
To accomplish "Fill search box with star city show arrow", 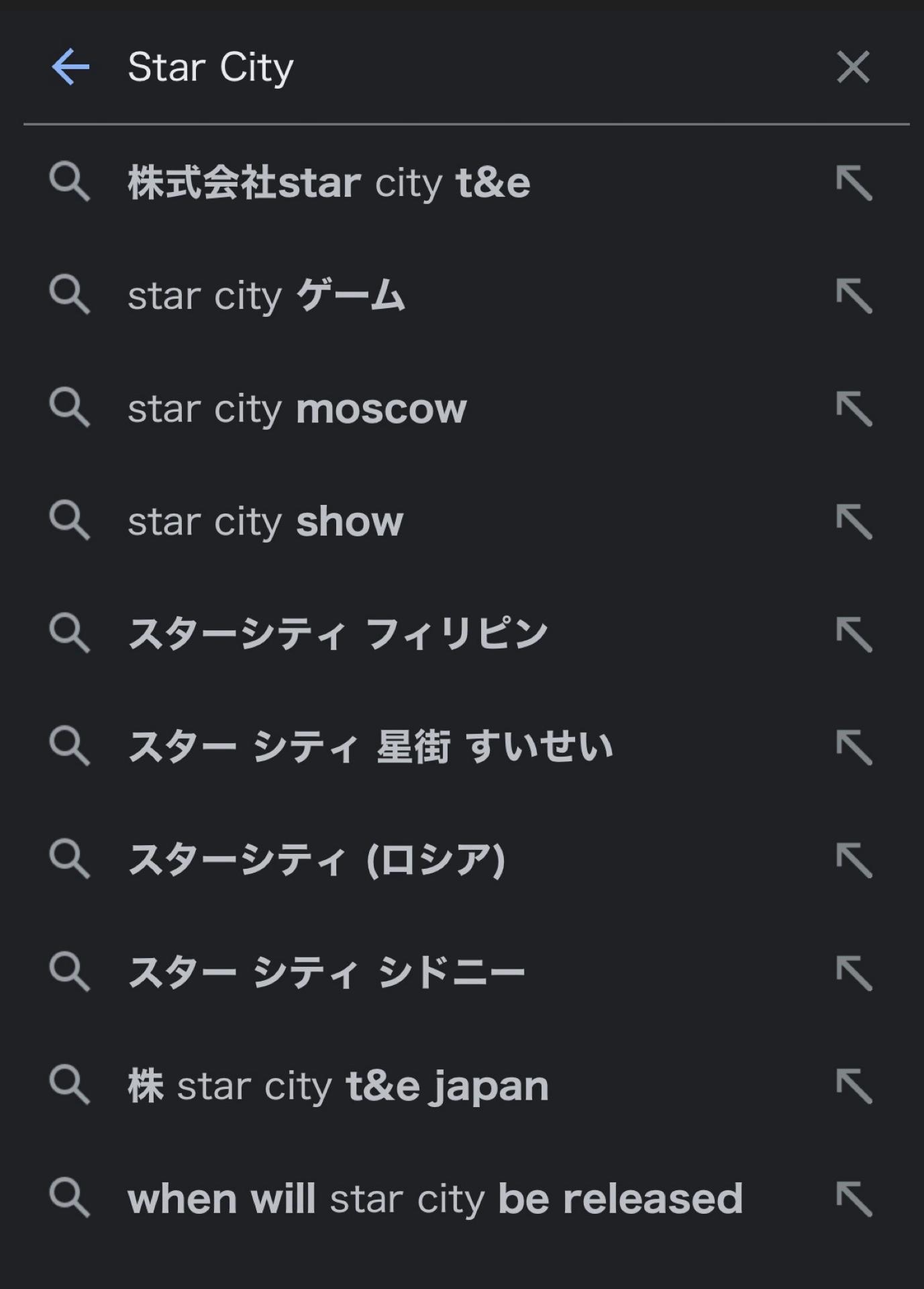I will pyautogui.click(x=854, y=522).
